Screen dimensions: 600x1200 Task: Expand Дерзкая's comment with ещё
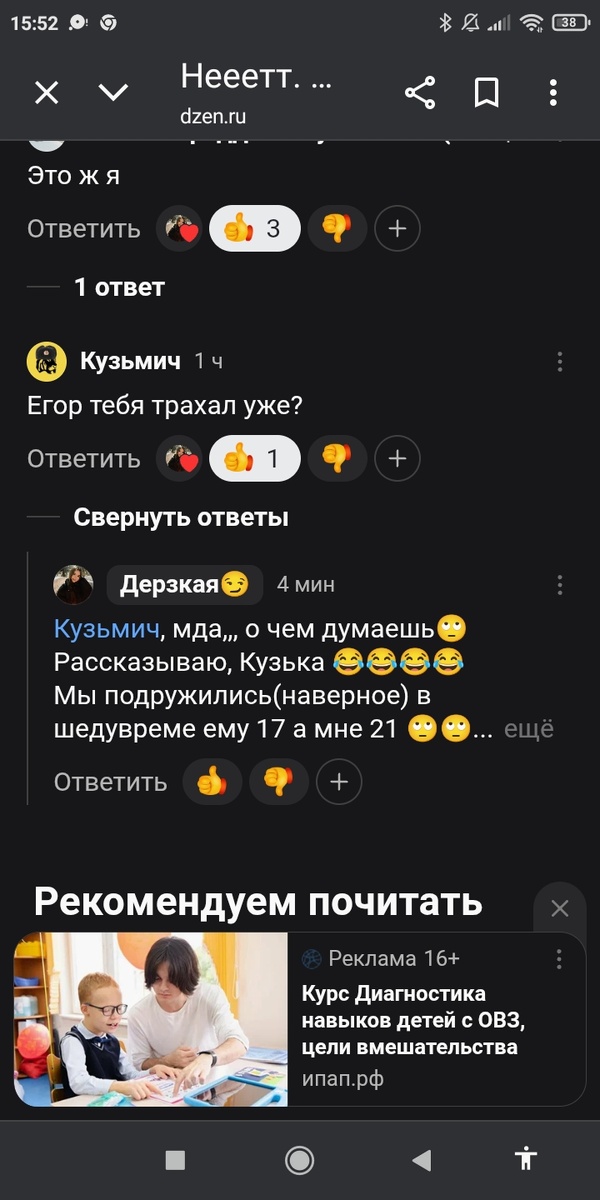(x=528, y=729)
